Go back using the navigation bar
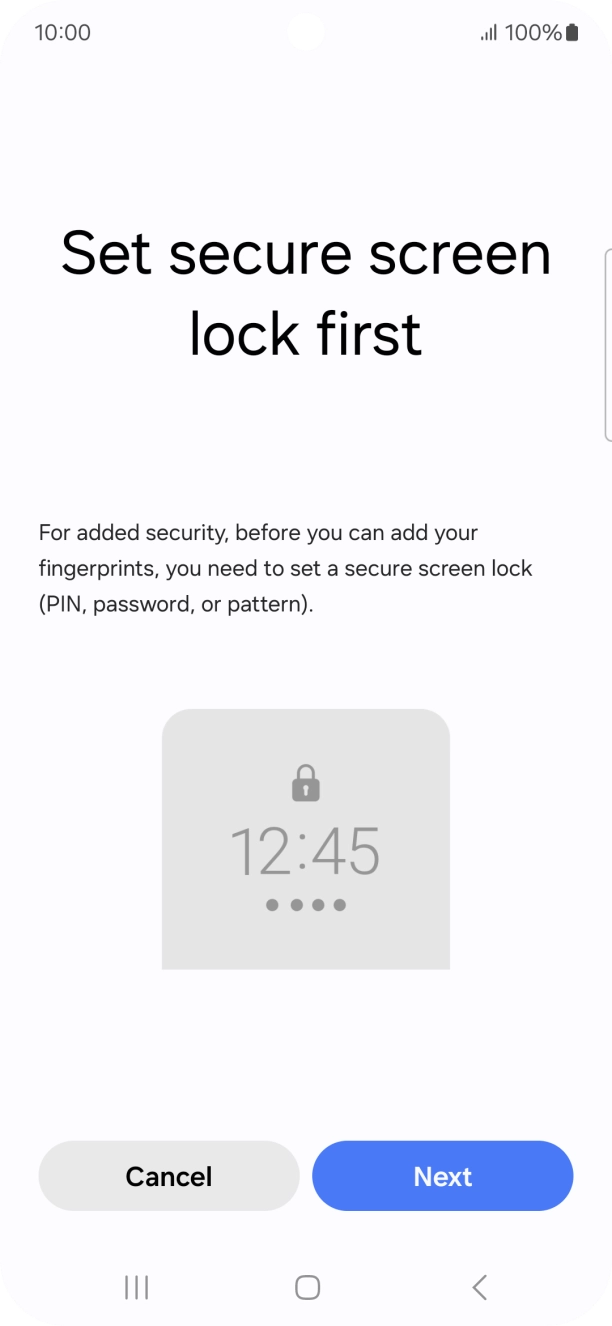The image size is (612, 1326). tap(479, 1287)
